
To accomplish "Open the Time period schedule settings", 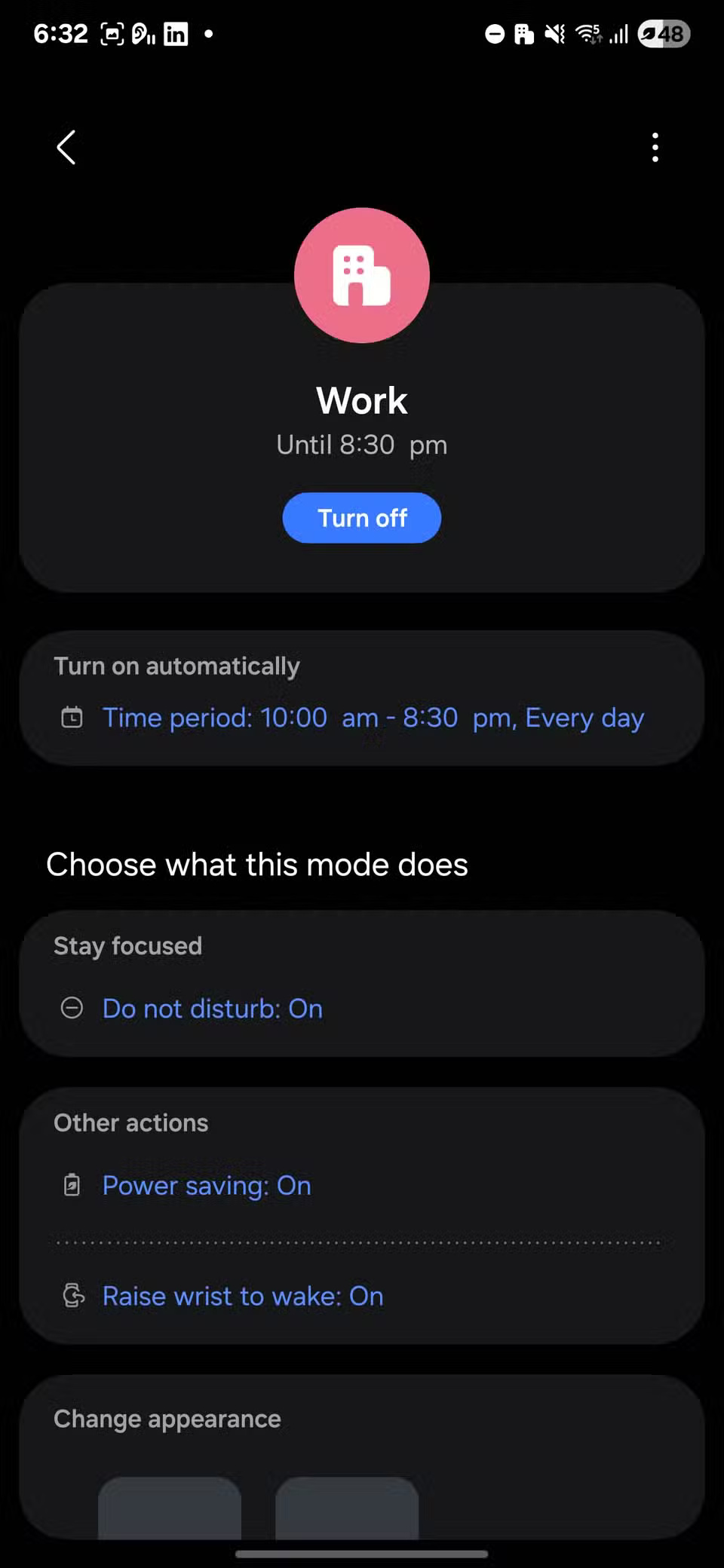I will pyautogui.click(x=373, y=718).
